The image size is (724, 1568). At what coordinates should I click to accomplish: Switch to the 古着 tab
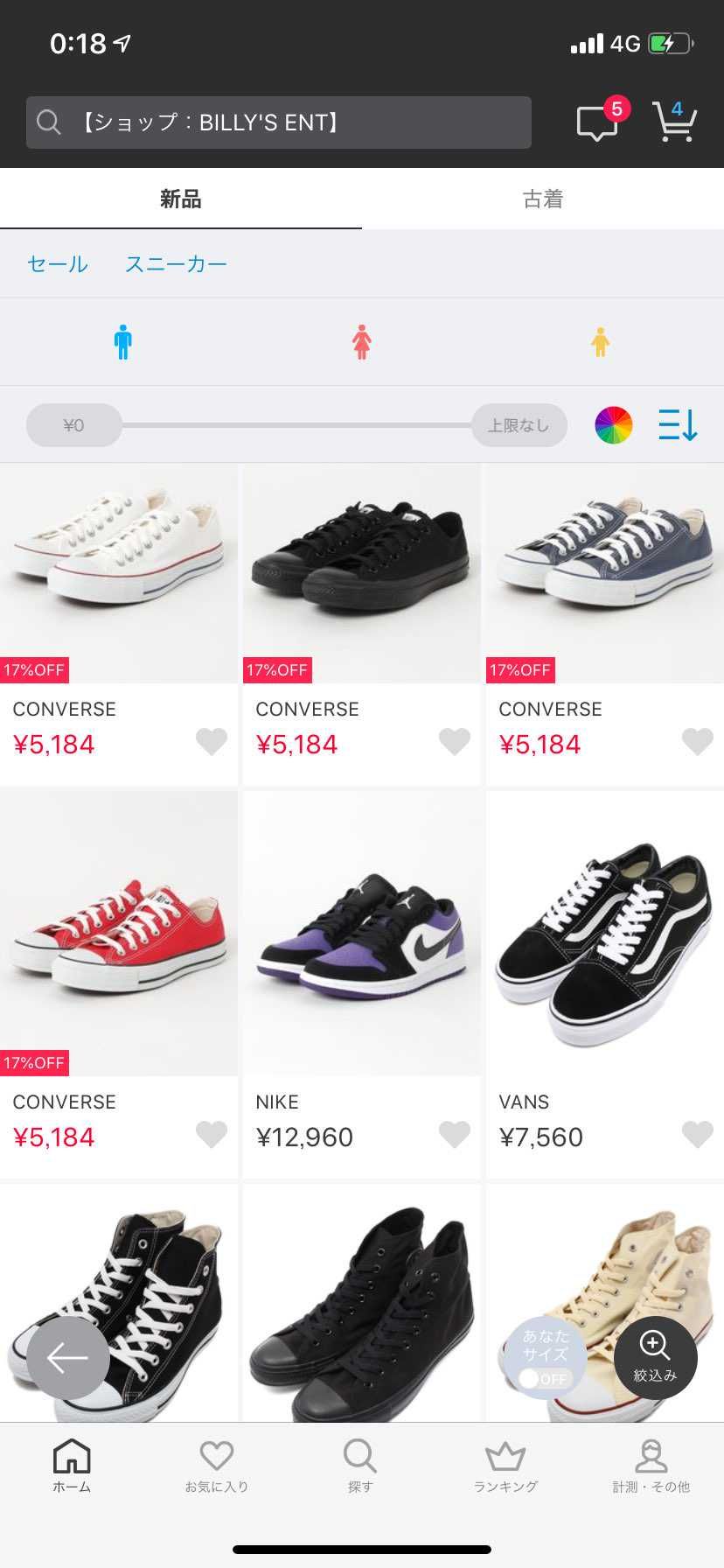[x=543, y=199]
